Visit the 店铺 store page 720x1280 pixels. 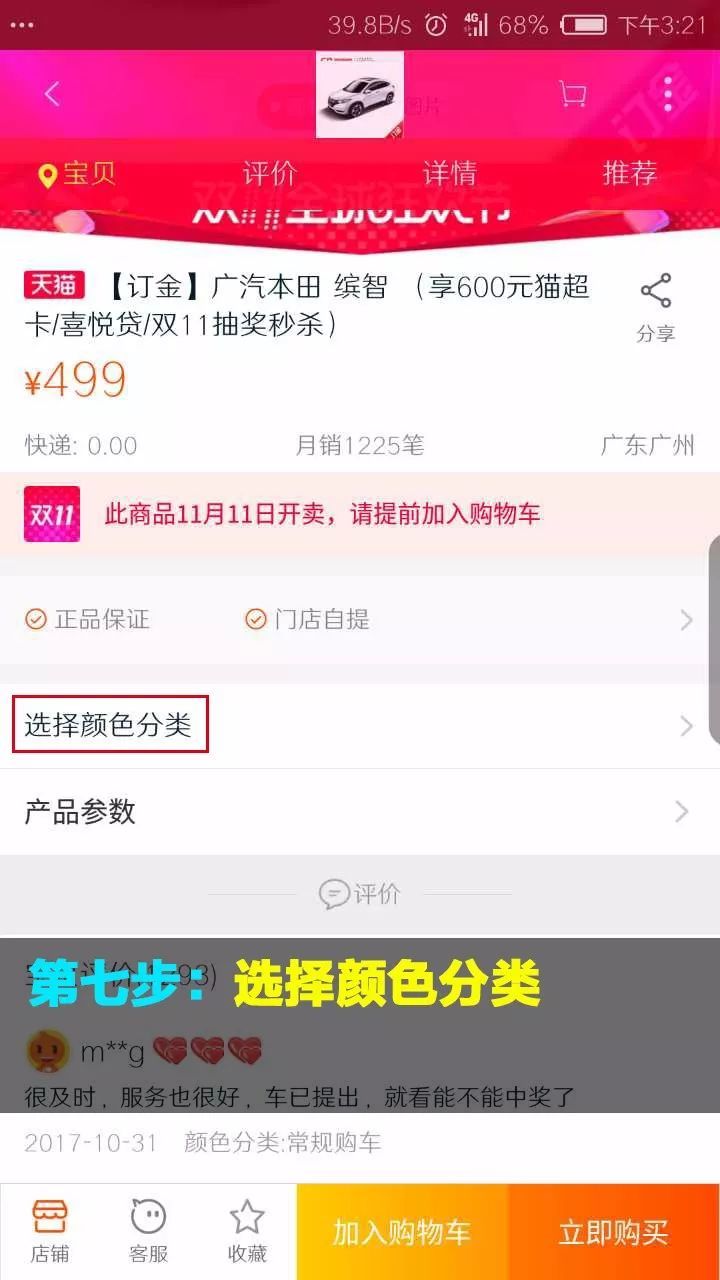(50, 1232)
